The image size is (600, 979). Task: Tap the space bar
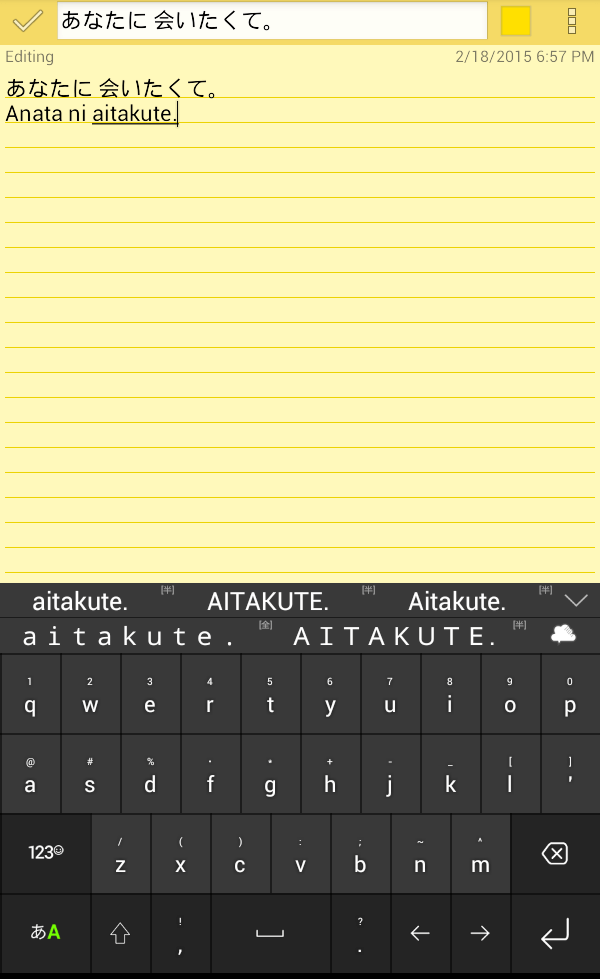270,933
